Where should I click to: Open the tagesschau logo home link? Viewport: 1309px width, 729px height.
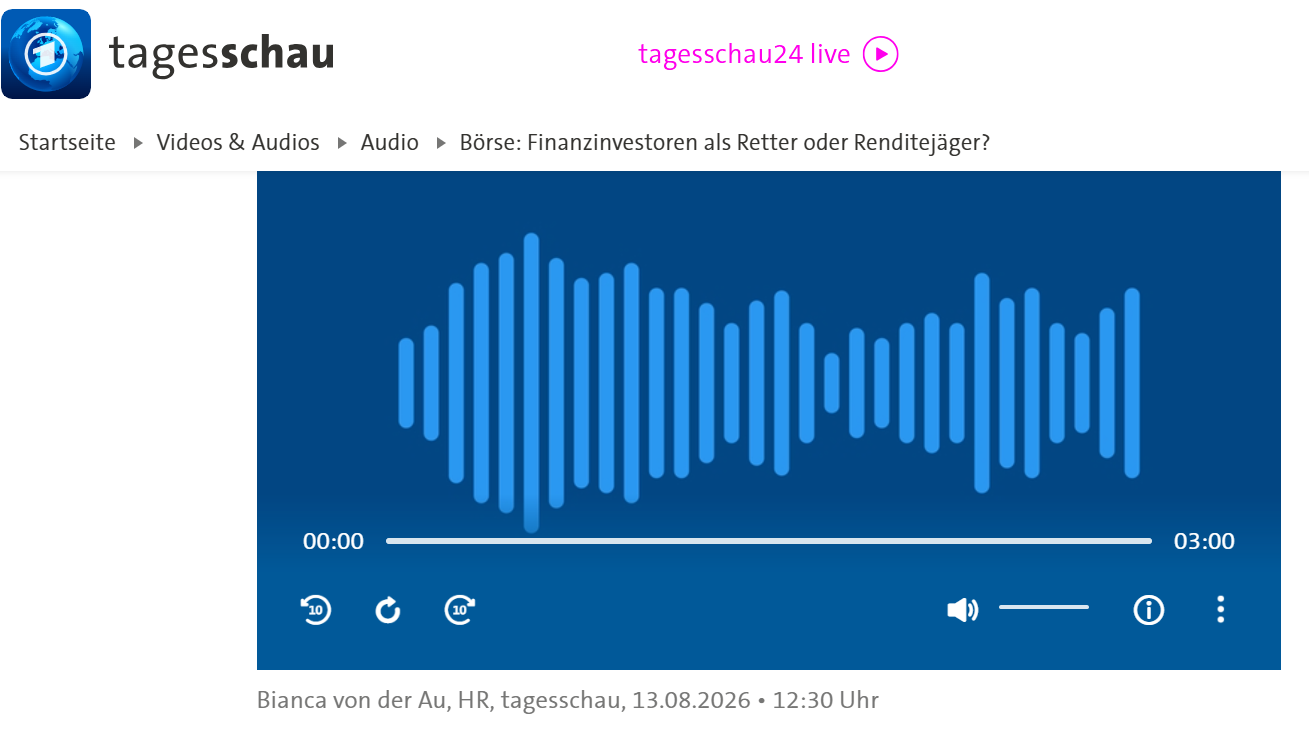168,54
